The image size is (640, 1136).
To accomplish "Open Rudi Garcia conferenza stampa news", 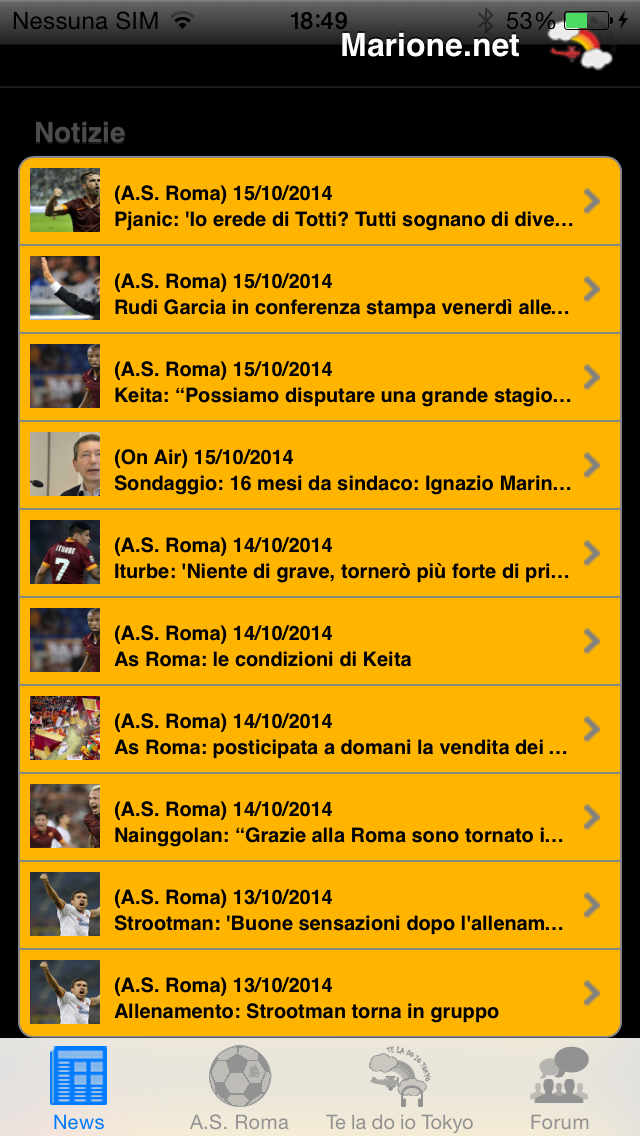I will pyautogui.click(x=320, y=289).
